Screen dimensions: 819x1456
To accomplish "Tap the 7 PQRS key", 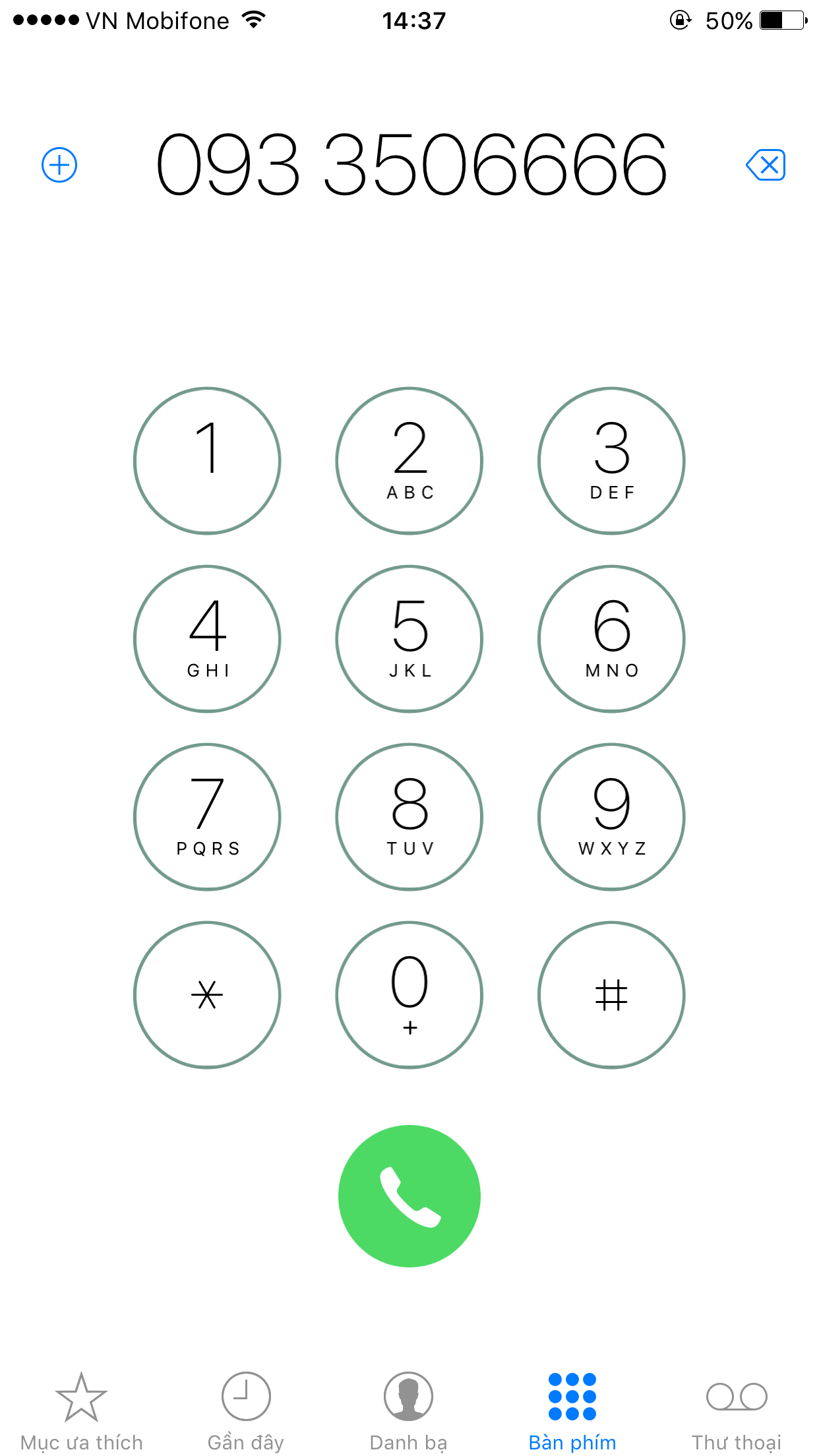I will pos(207,816).
